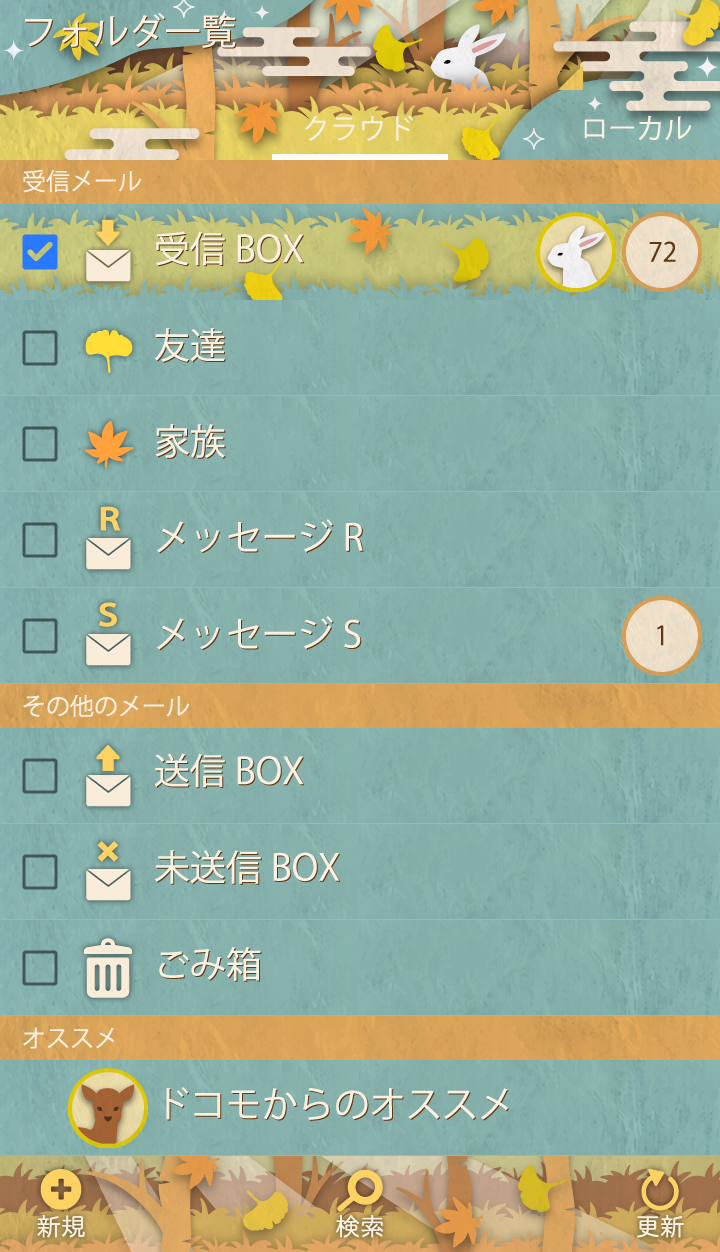The height and width of the screenshot is (1252, 720).
Task: Open the メッセージ R folder
Action: pyautogui.click(x=260, y=539)
